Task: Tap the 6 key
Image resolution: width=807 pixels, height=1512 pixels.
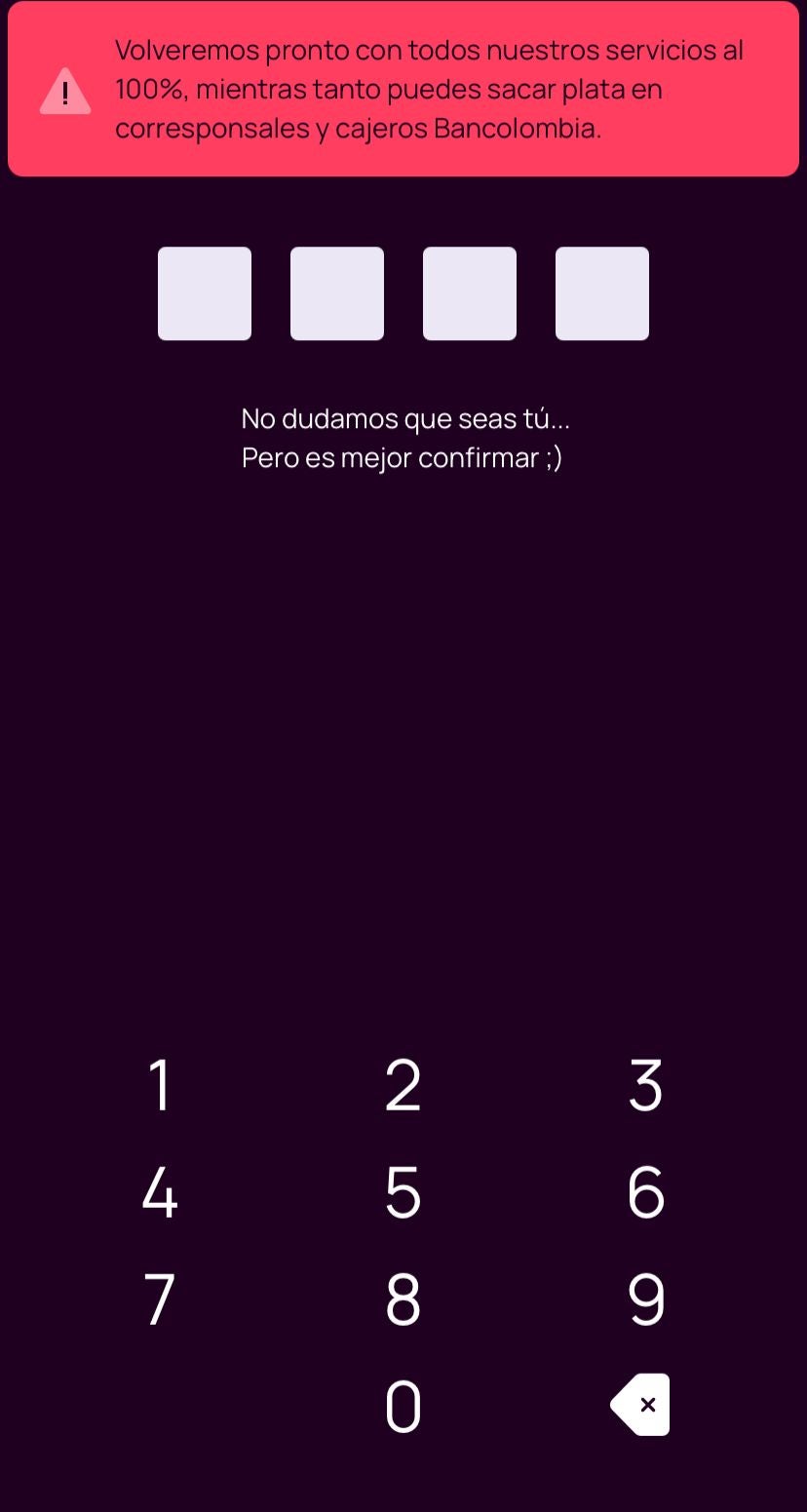Action: pyautogui.click(x=645, y=1192)
